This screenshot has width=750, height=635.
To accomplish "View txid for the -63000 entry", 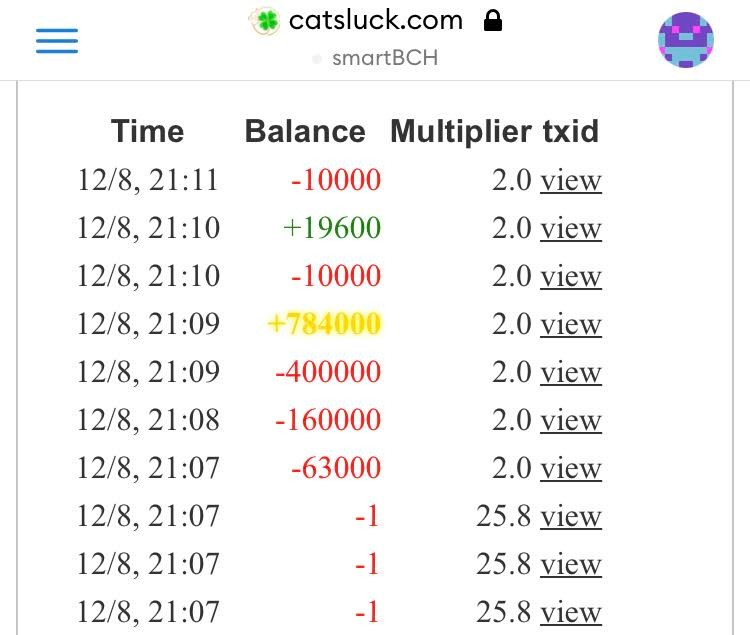I will 571,469.
